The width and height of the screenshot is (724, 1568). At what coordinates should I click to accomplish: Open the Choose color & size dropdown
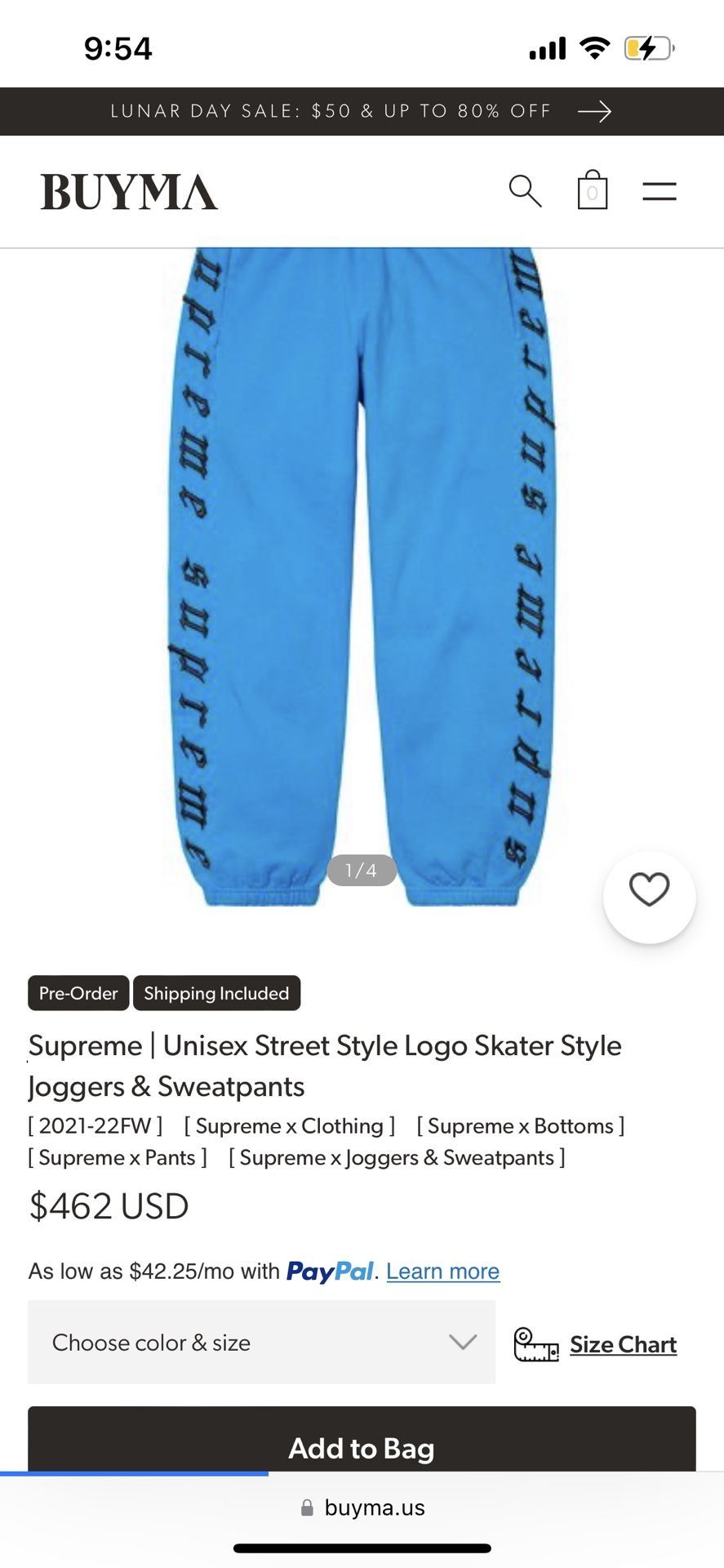pyautogui.click(x=261, y=1343)
